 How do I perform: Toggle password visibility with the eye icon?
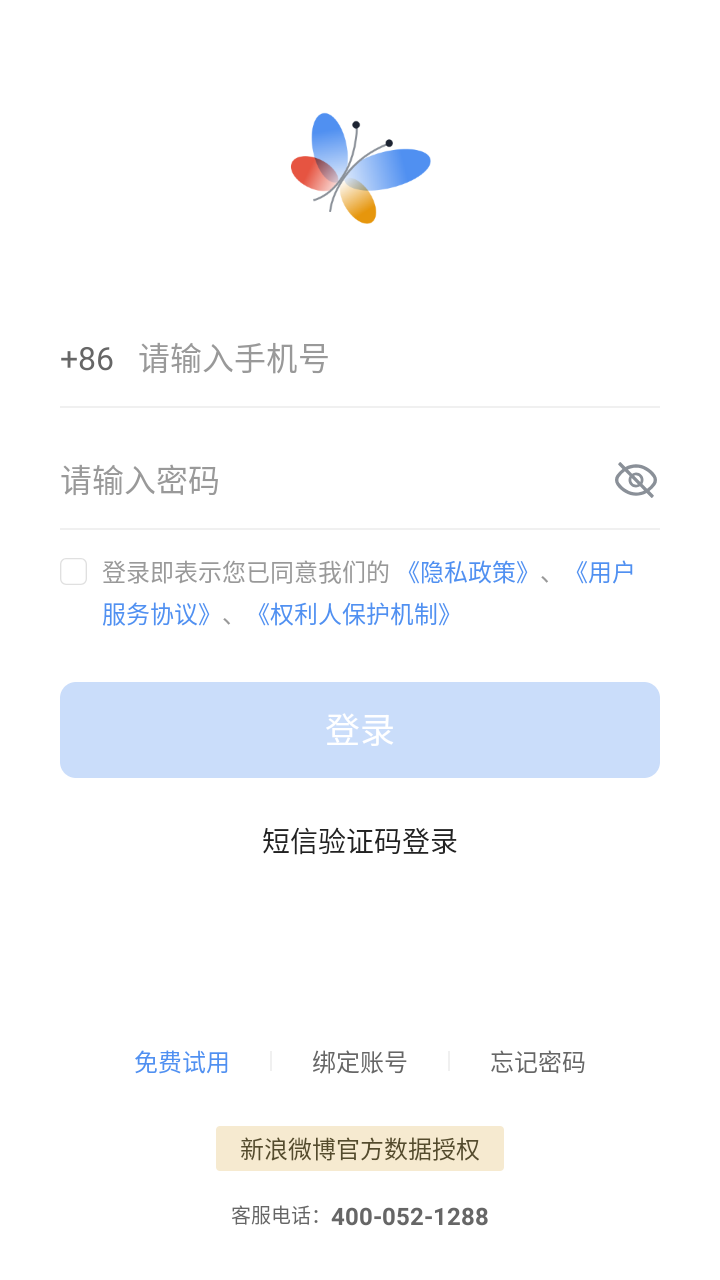[x=635, y=480]
